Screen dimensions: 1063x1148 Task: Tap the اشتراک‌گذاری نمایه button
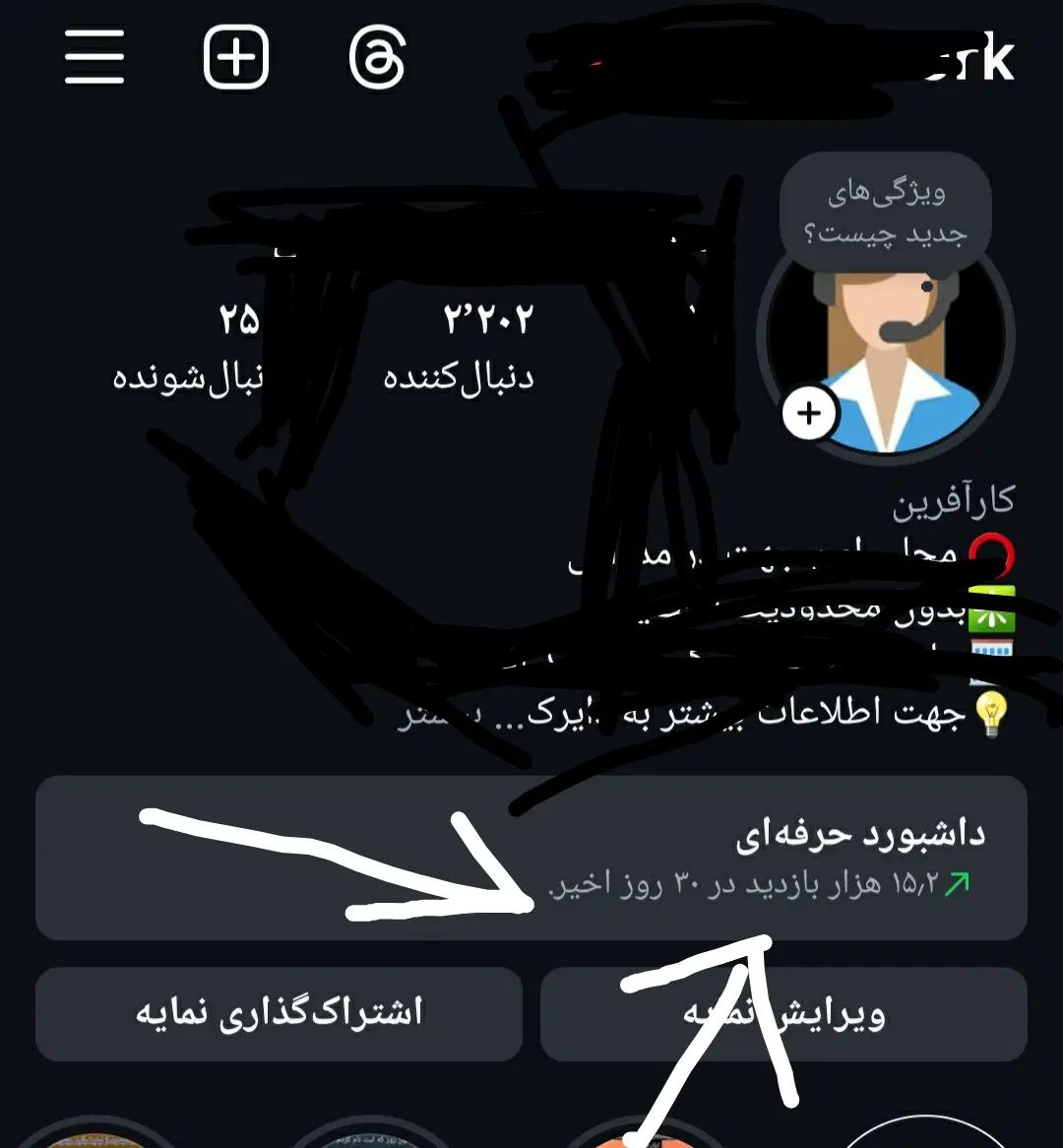(279, 1013)
